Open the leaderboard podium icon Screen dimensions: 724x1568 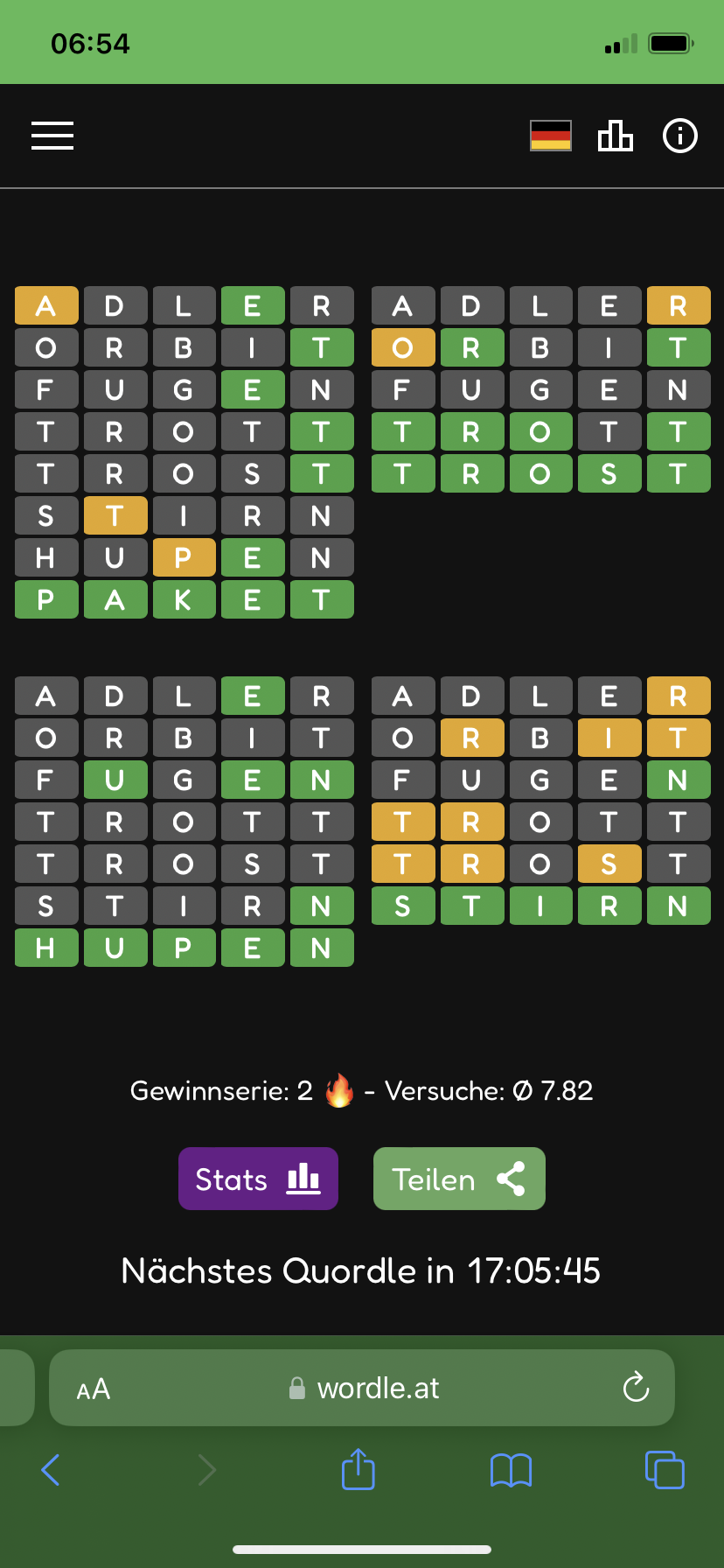(615, 136)
